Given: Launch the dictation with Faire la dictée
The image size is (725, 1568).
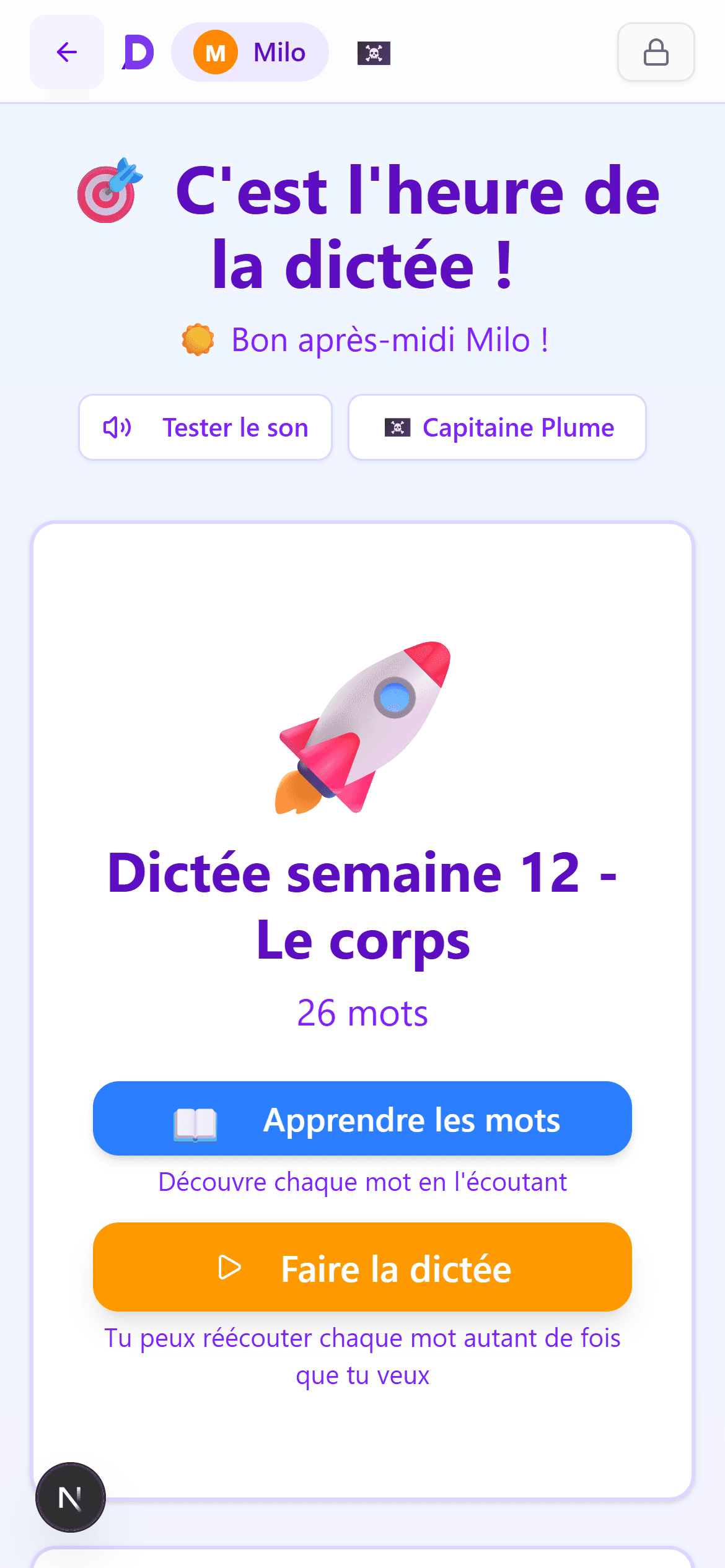Looking at the screenshot, I should (x=362, y=1268).
